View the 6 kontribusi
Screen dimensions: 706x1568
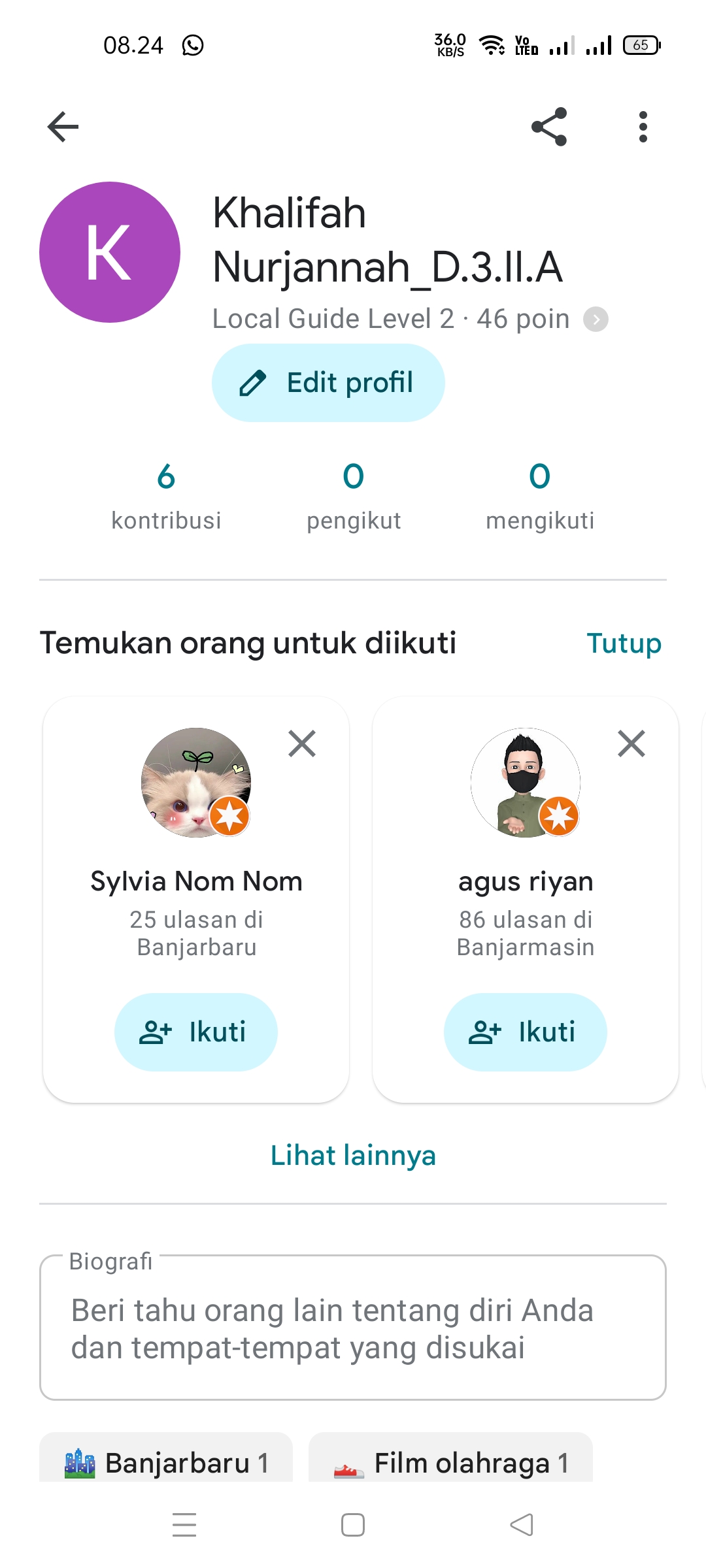click(166, 497)
